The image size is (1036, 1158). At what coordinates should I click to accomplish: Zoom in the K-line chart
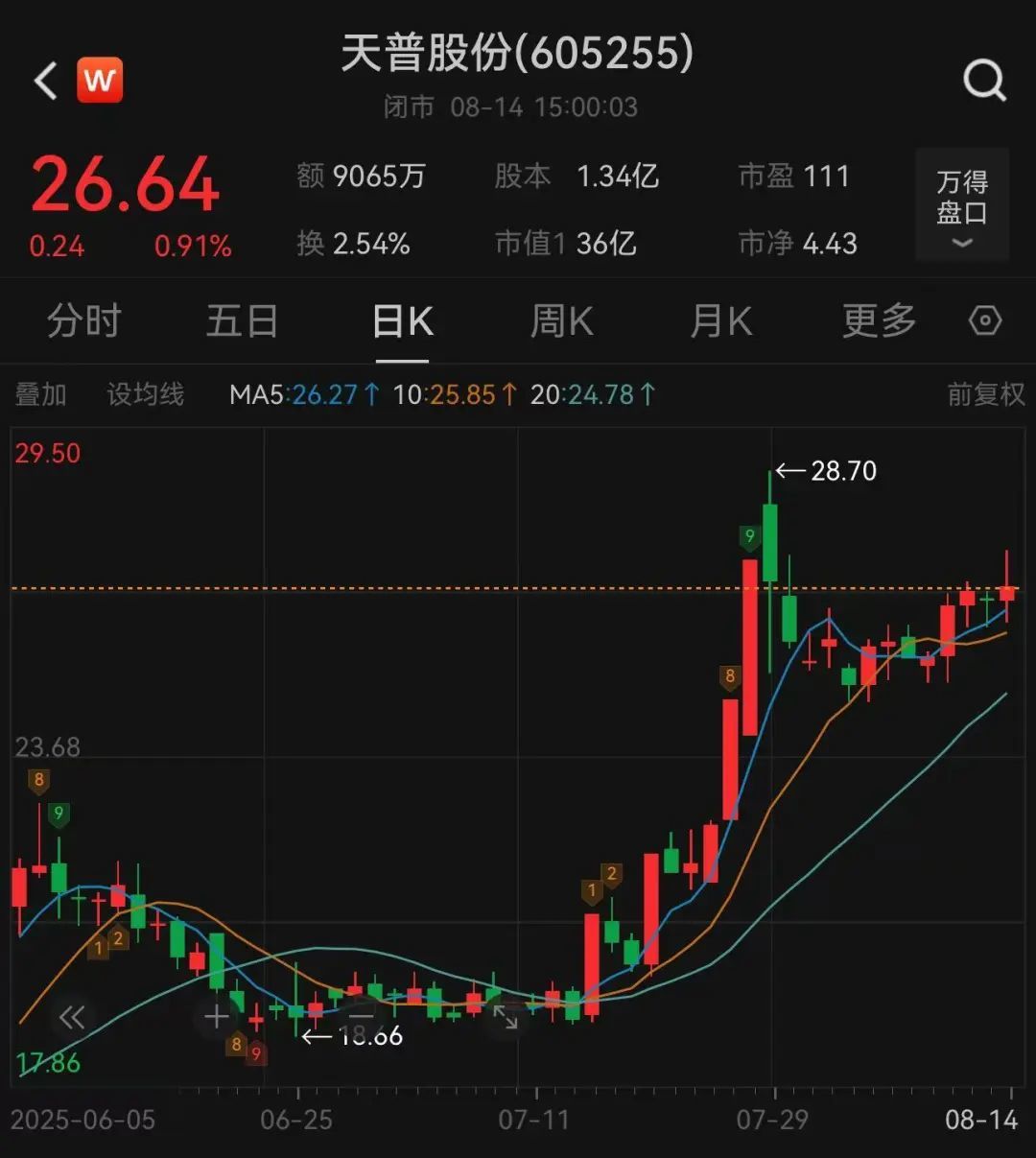pos(217,1017)
